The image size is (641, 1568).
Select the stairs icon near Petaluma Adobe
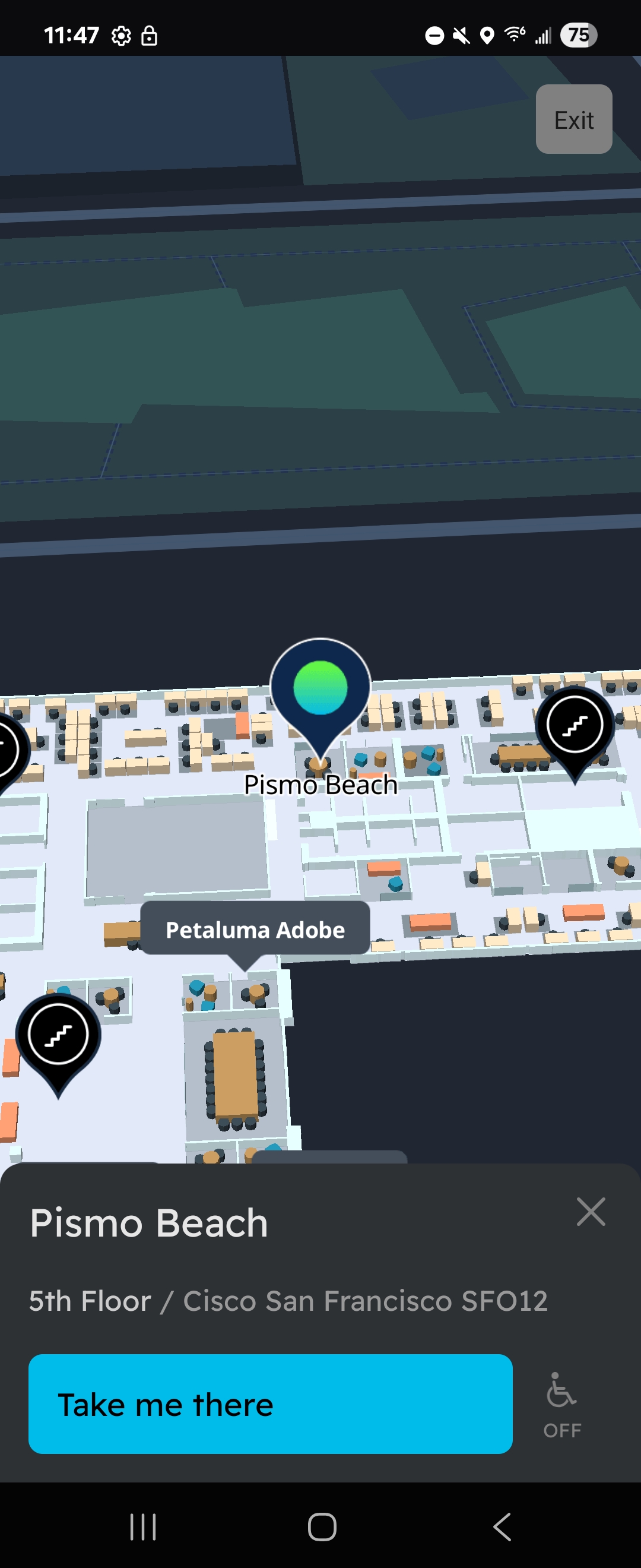[59, 1035]
